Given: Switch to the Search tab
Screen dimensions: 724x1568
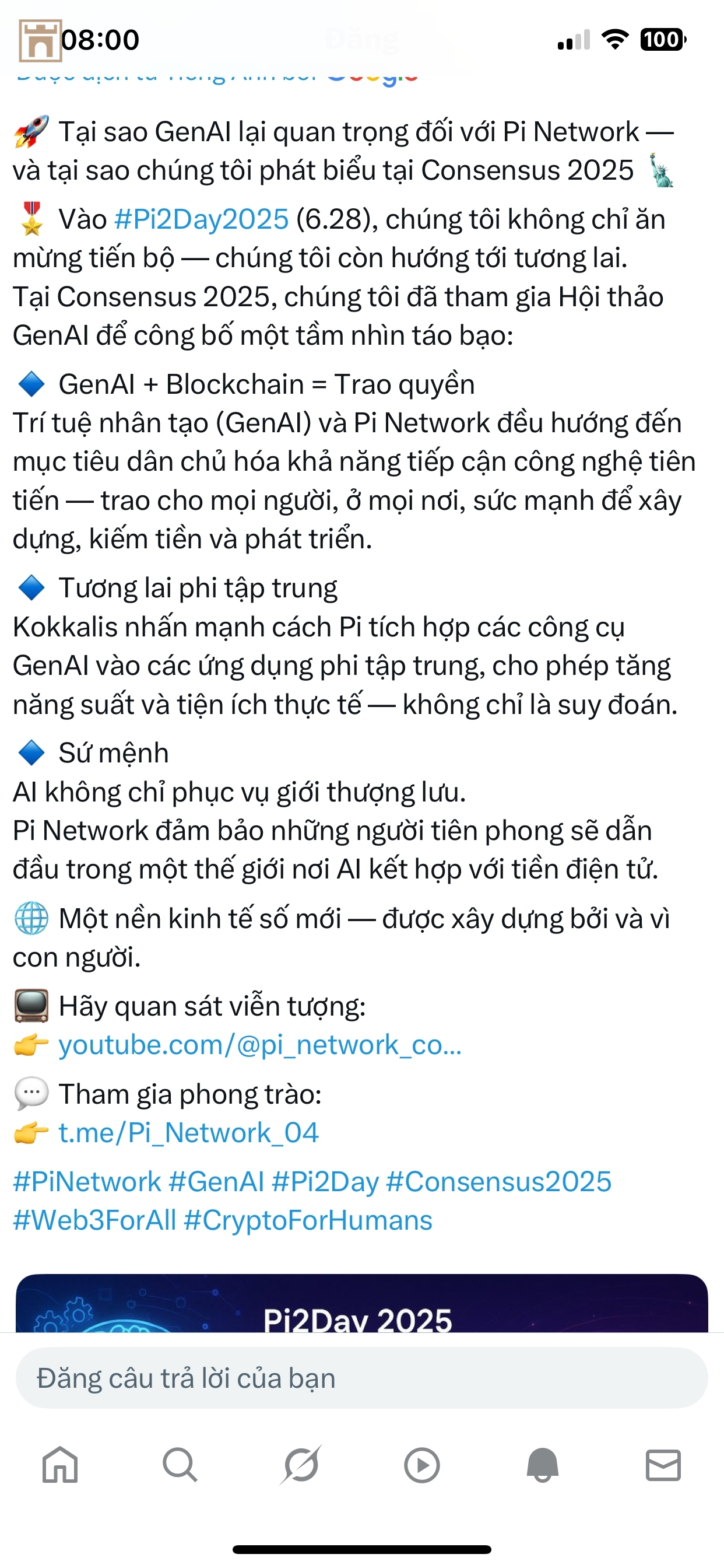Looking at the screenshot, I should (x=180, y=1465).
